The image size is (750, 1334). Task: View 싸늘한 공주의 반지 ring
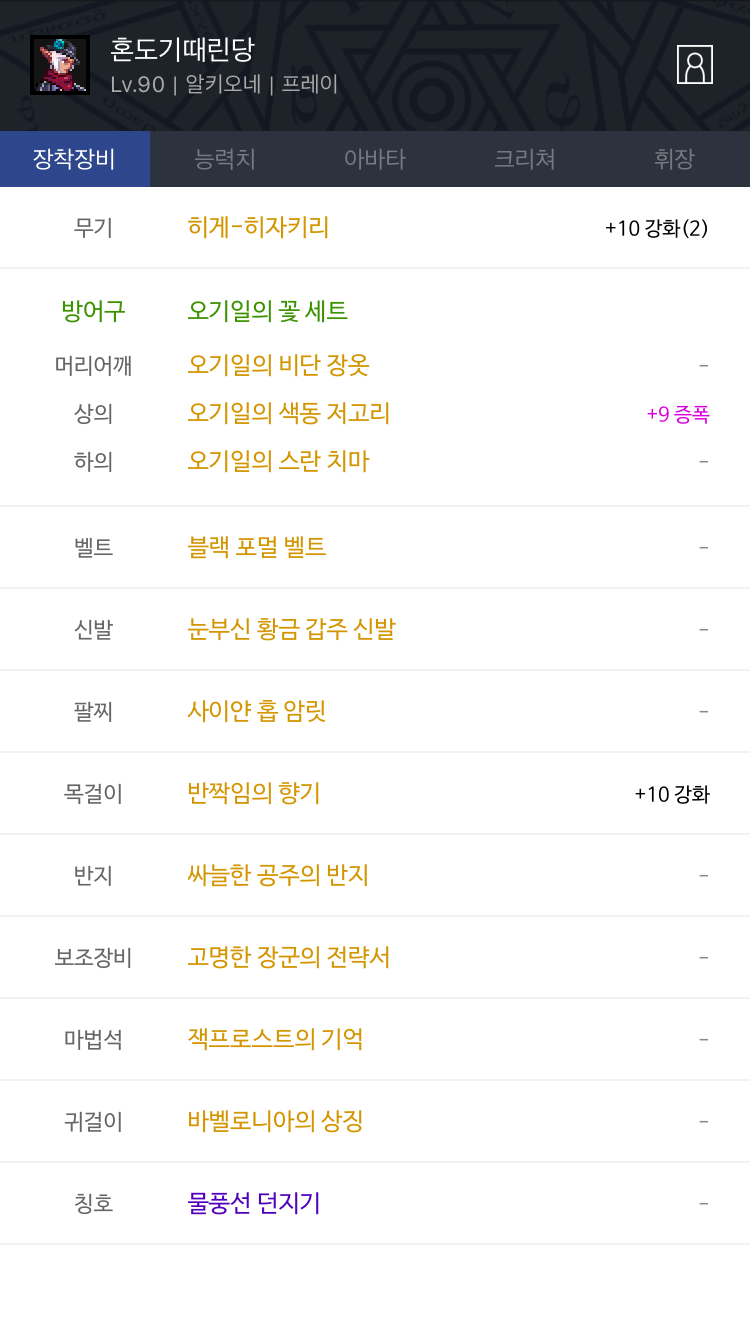pyautogui.click(x=279, y=875)
